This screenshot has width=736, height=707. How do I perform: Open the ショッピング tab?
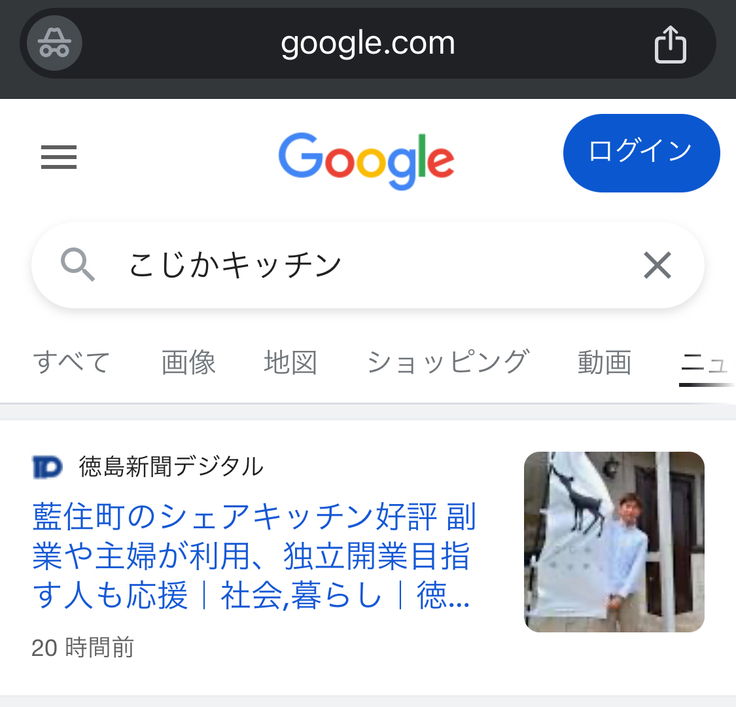(x=447, y=362)
